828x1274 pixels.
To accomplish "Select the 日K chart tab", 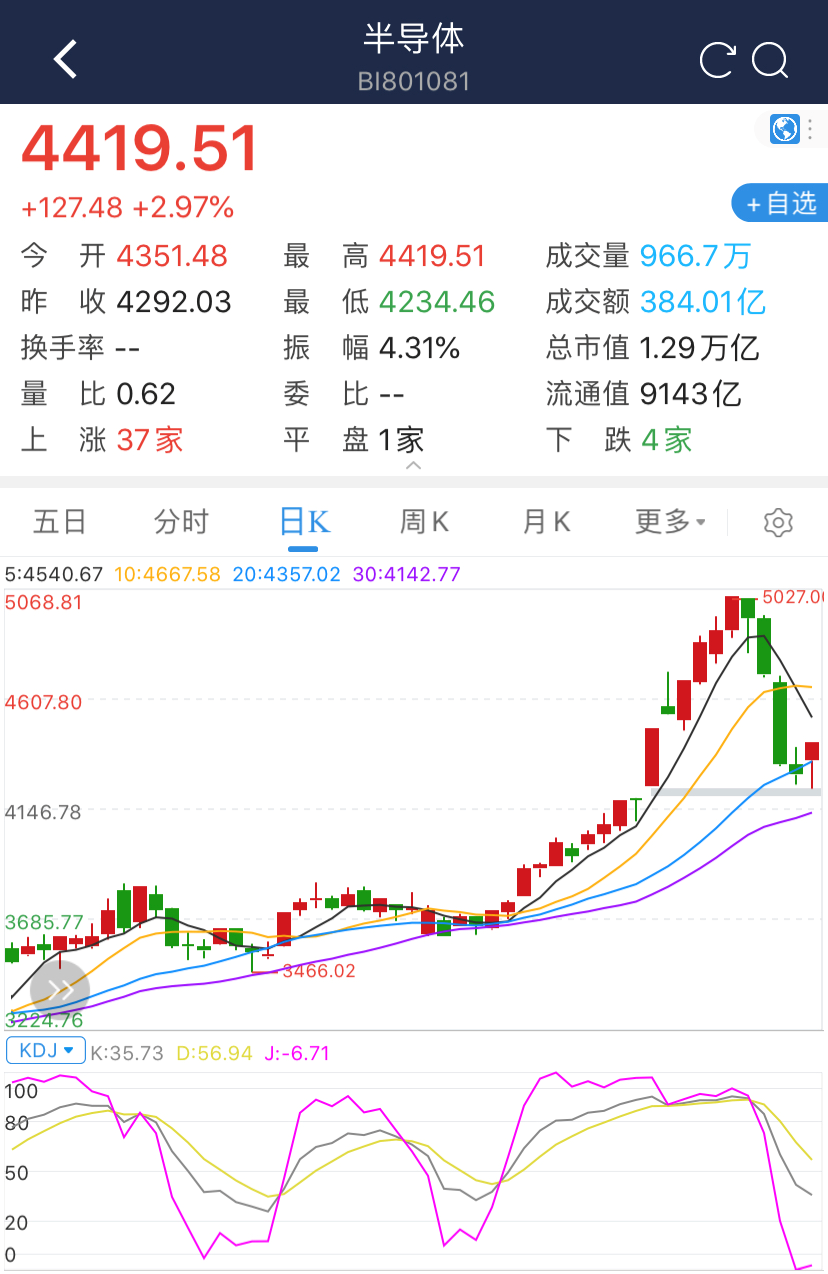I will (304, 521).
